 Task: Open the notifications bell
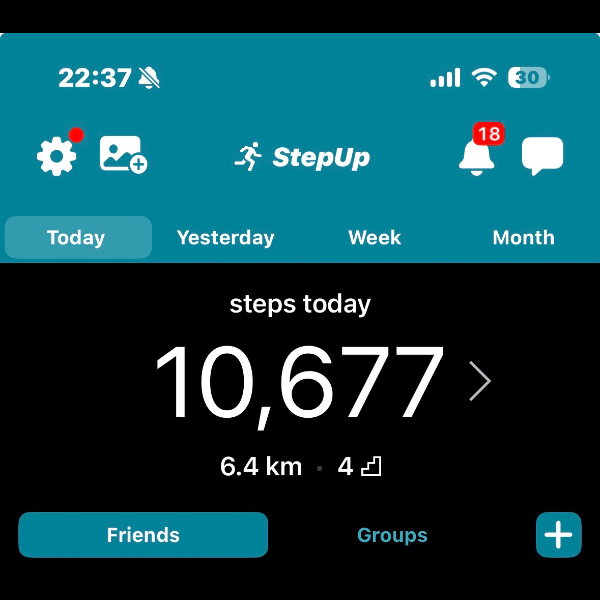click(477, 156)
